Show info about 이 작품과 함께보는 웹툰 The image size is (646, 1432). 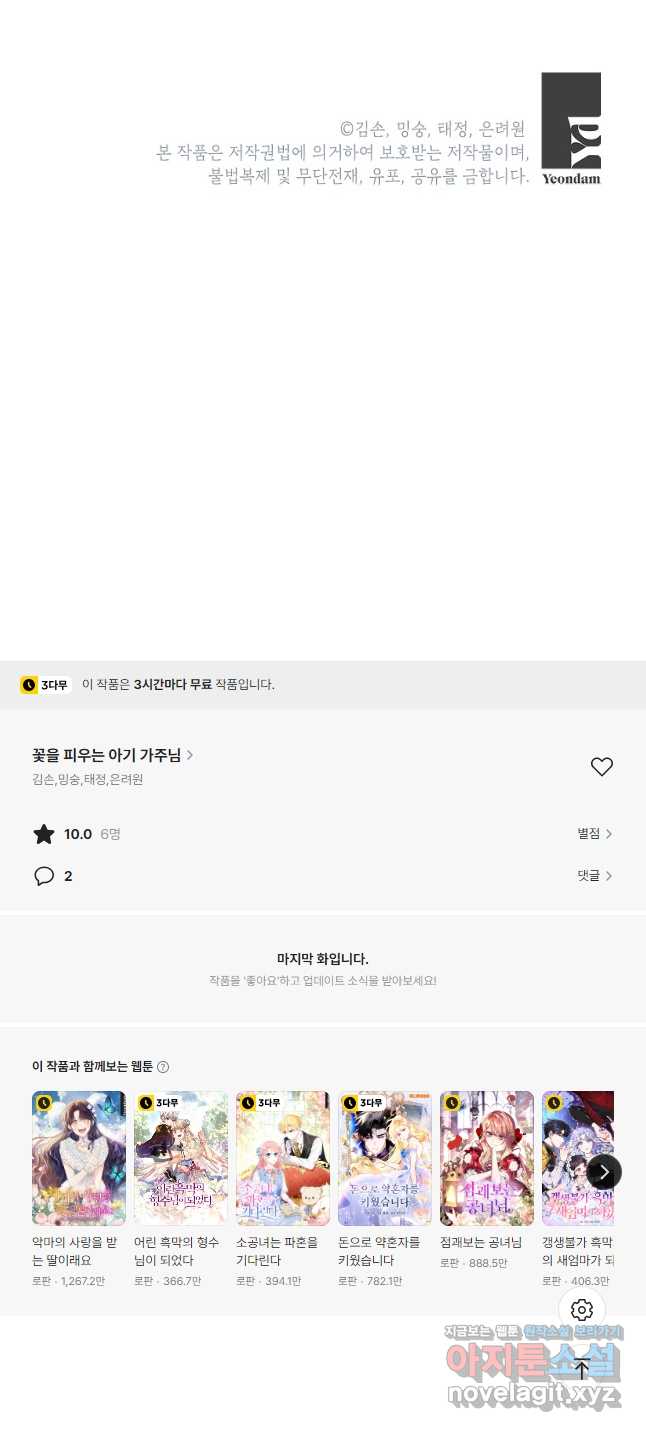coord(163,1067)
